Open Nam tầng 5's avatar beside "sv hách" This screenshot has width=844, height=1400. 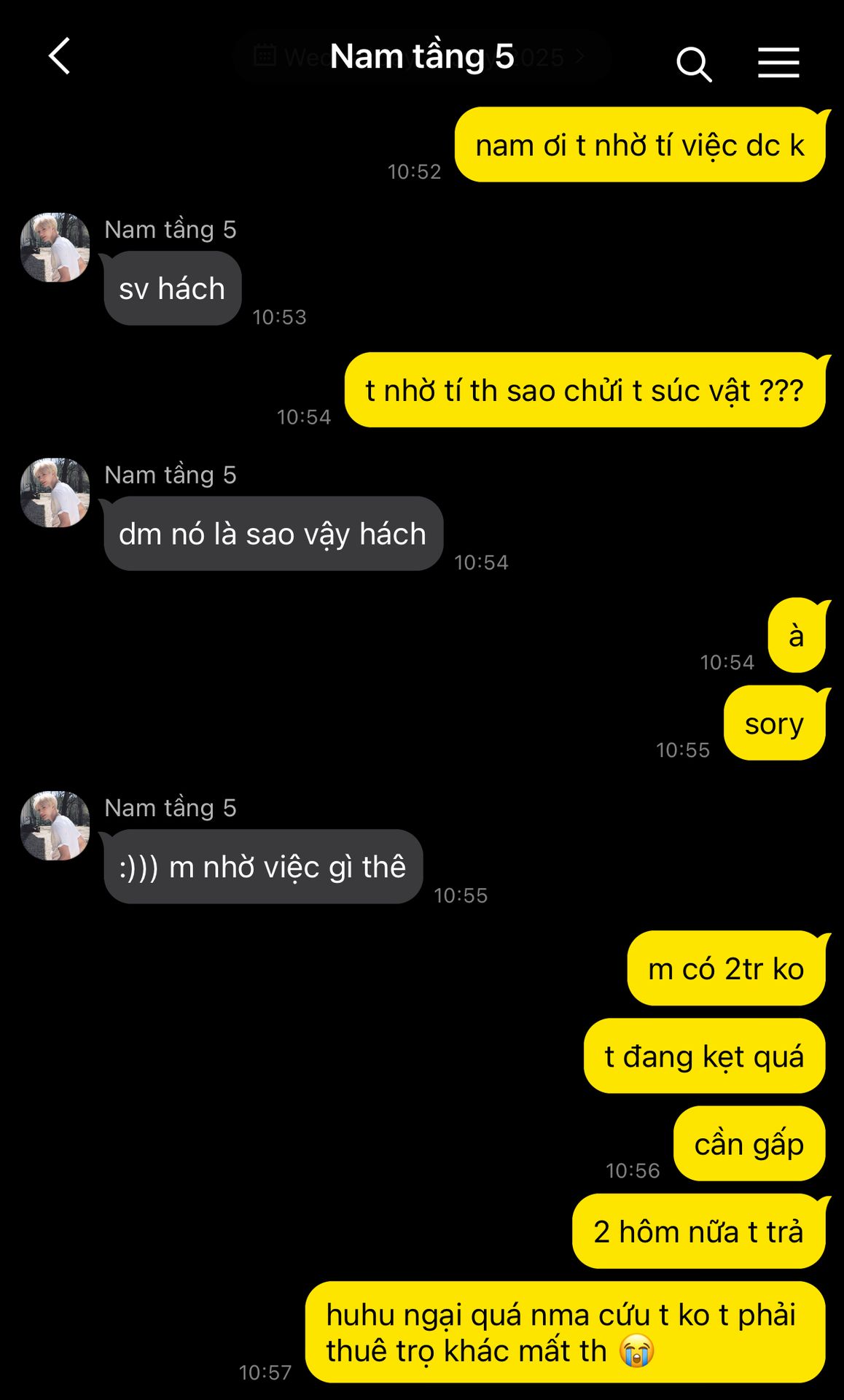(x=55, y=247)
